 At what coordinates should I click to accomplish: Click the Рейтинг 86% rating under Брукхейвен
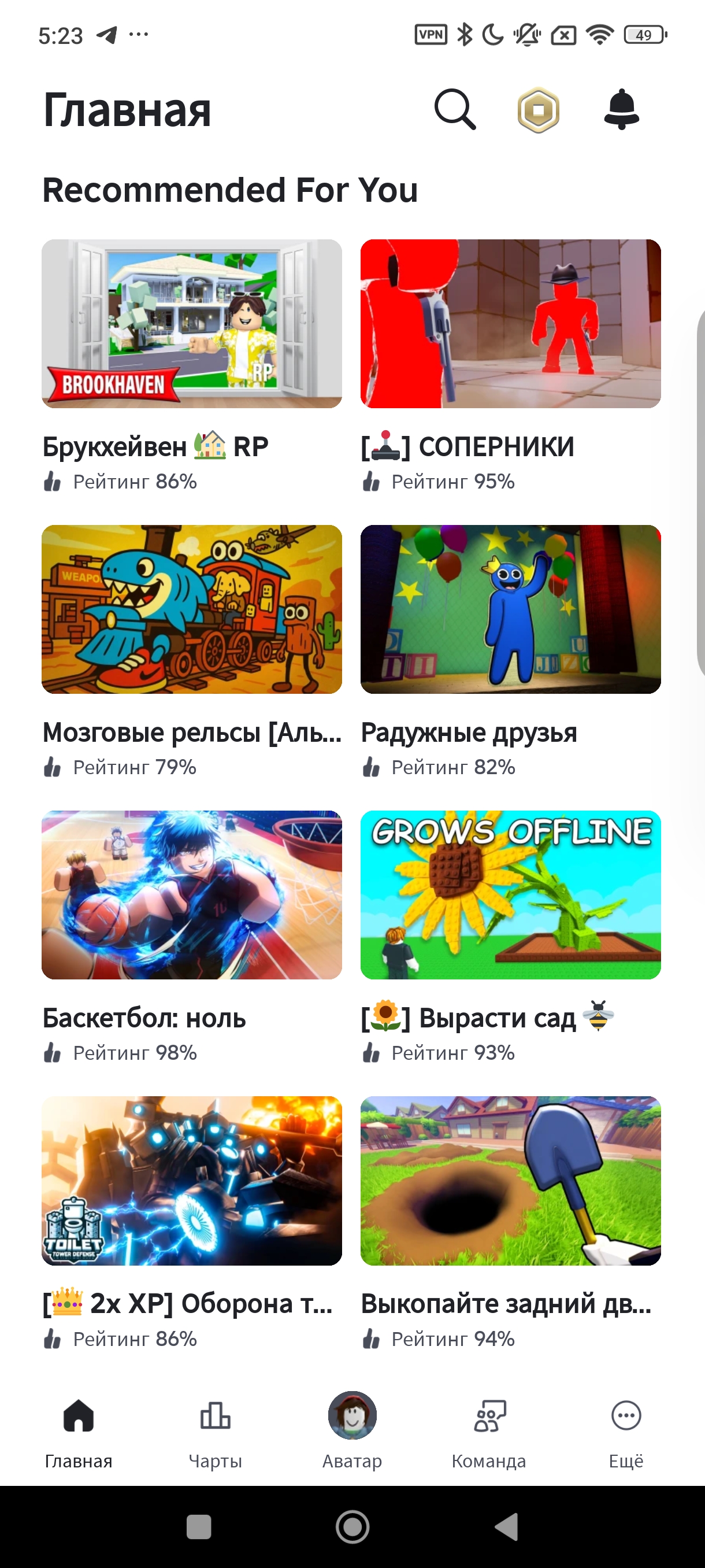(135, 482)
